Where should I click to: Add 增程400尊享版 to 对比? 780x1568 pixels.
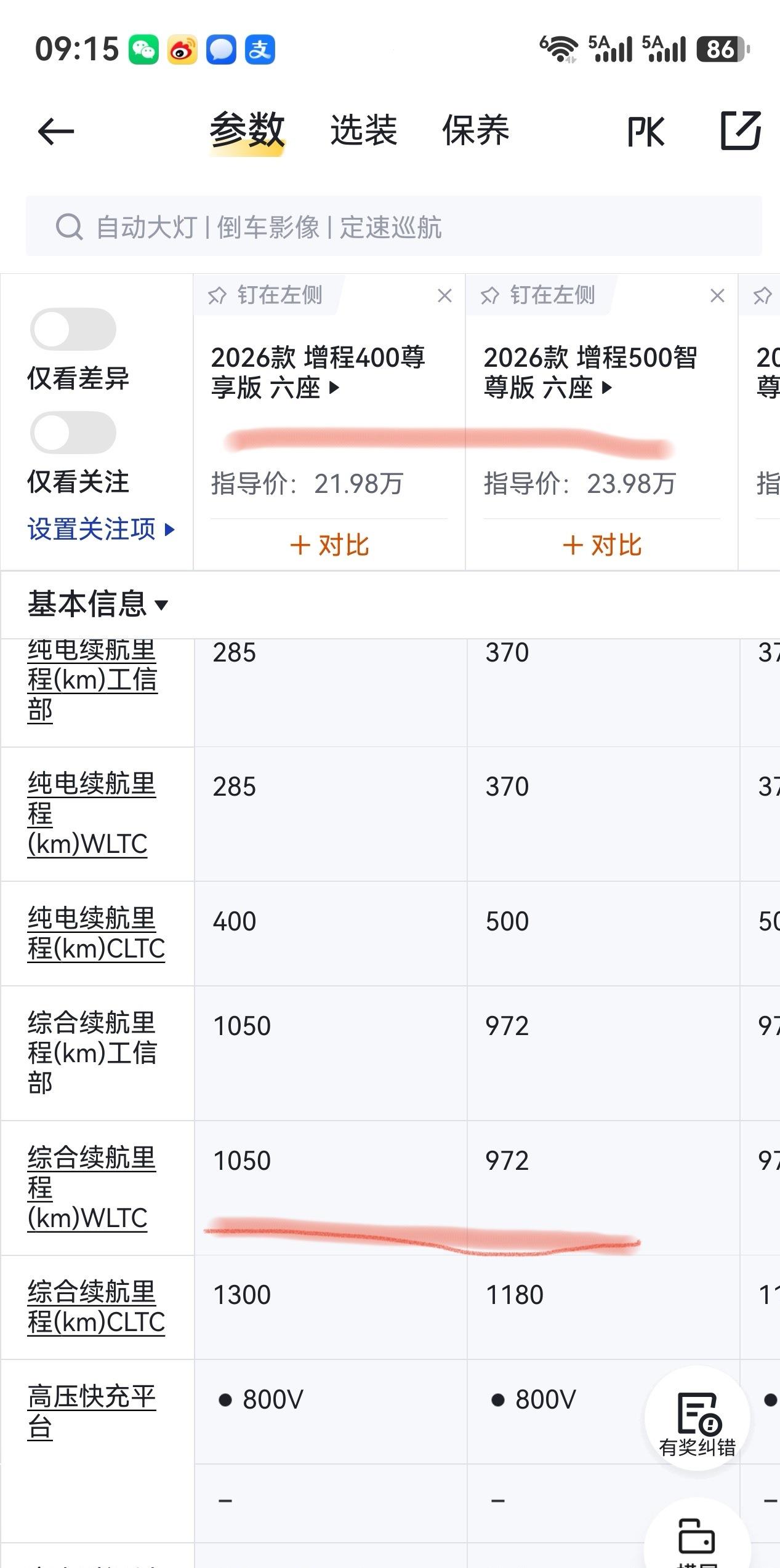[329, 545]
